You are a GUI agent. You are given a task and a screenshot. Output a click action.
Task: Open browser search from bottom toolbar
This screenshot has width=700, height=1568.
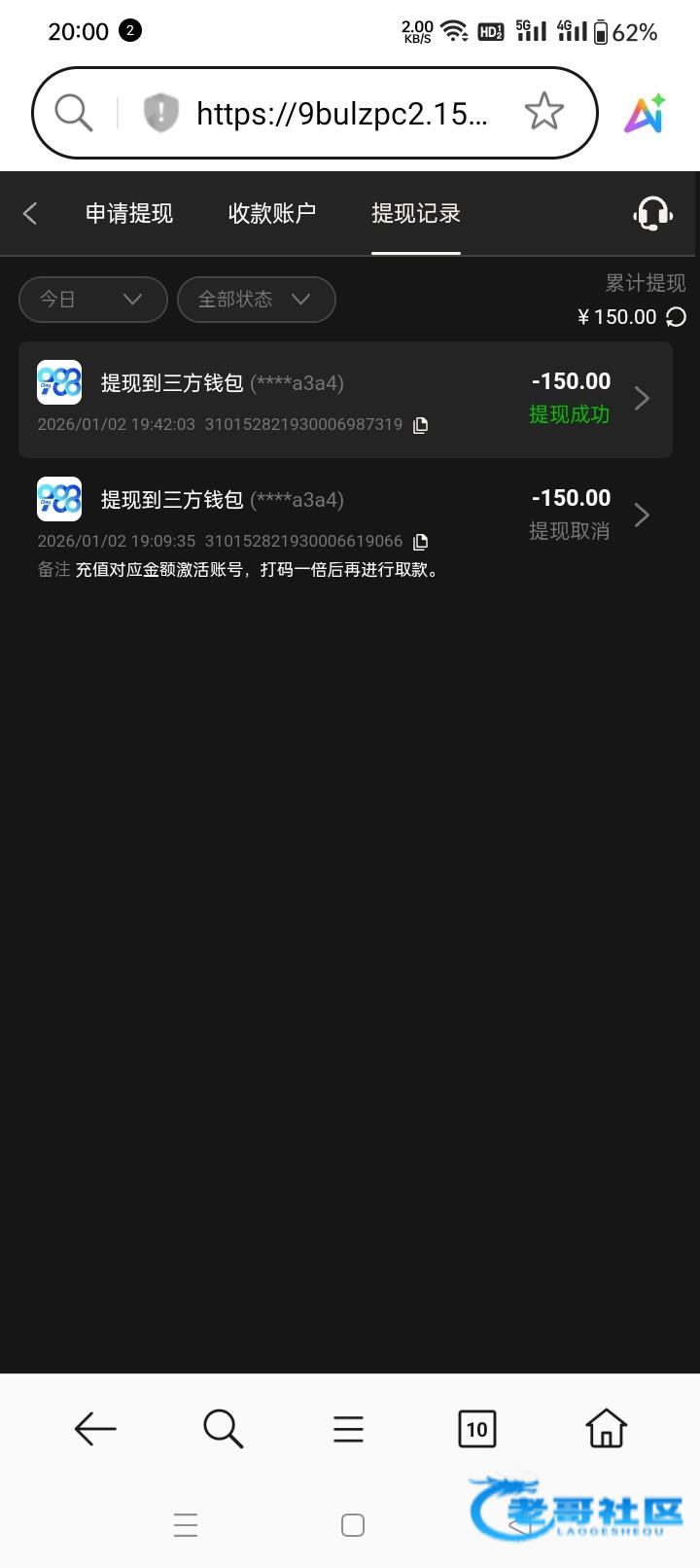tap(223, 1428)
